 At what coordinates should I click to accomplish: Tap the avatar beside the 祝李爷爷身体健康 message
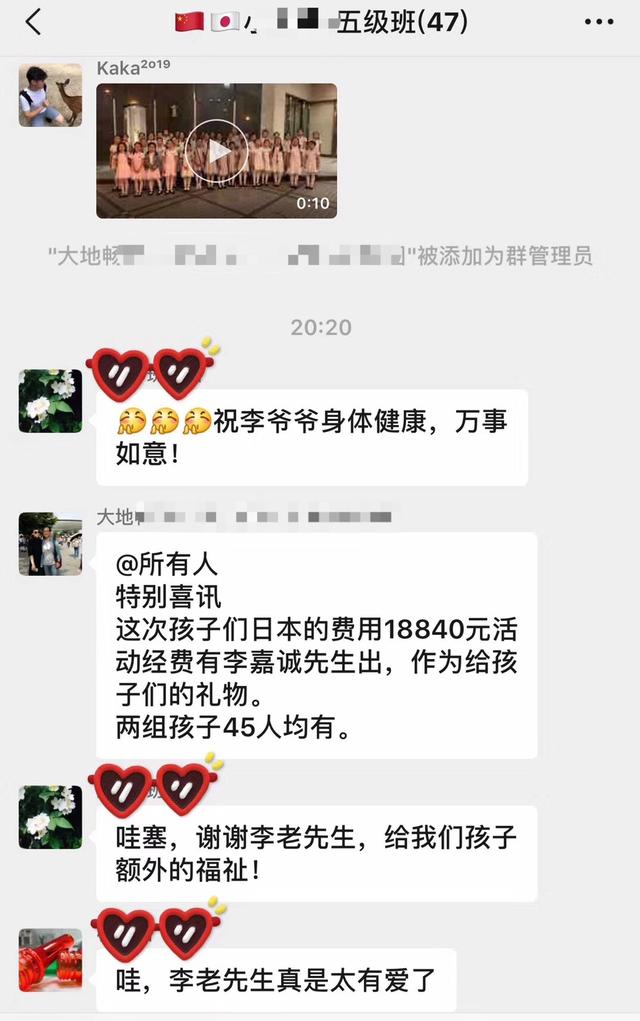pyautogui.click(x=50, y=401)
